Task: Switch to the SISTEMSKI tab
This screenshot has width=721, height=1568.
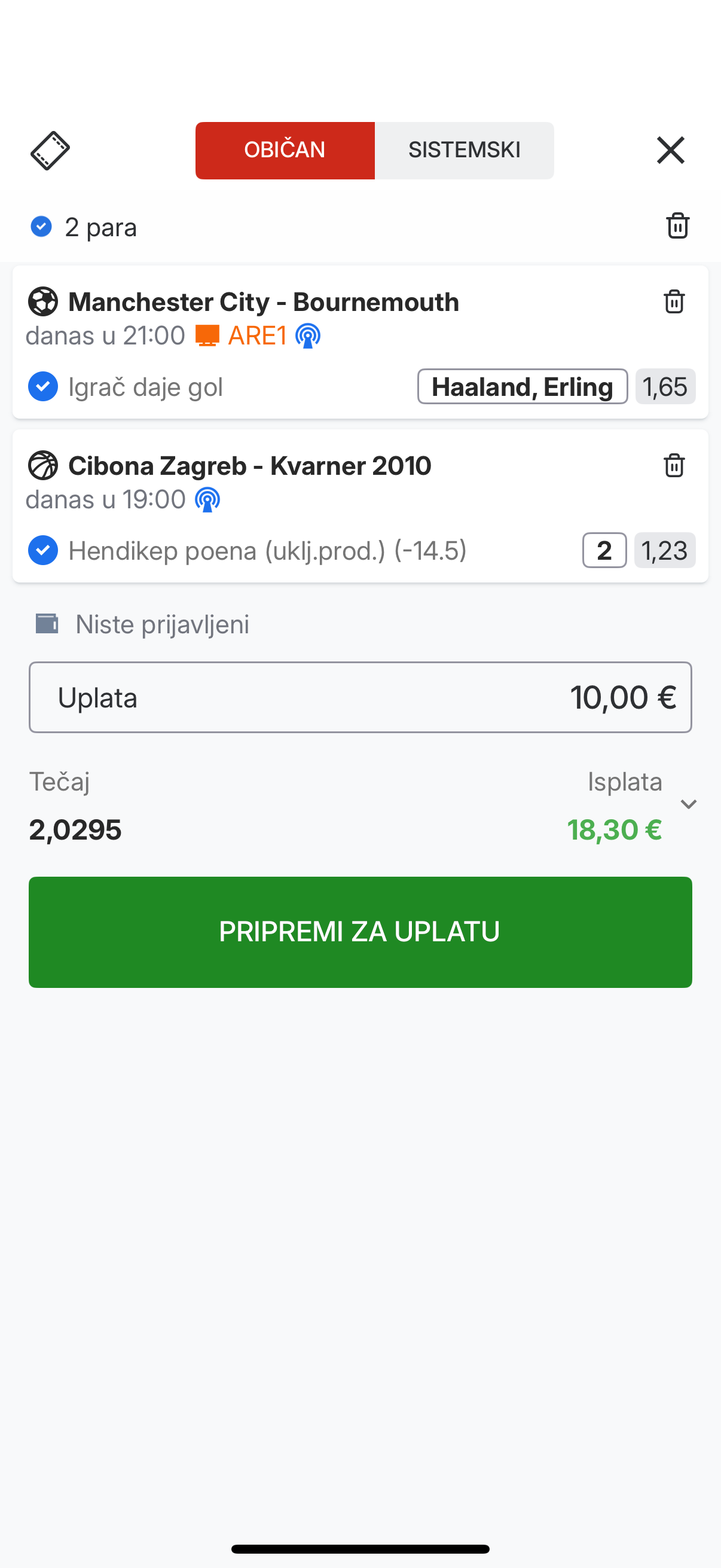Action: [x=465, y=150]
